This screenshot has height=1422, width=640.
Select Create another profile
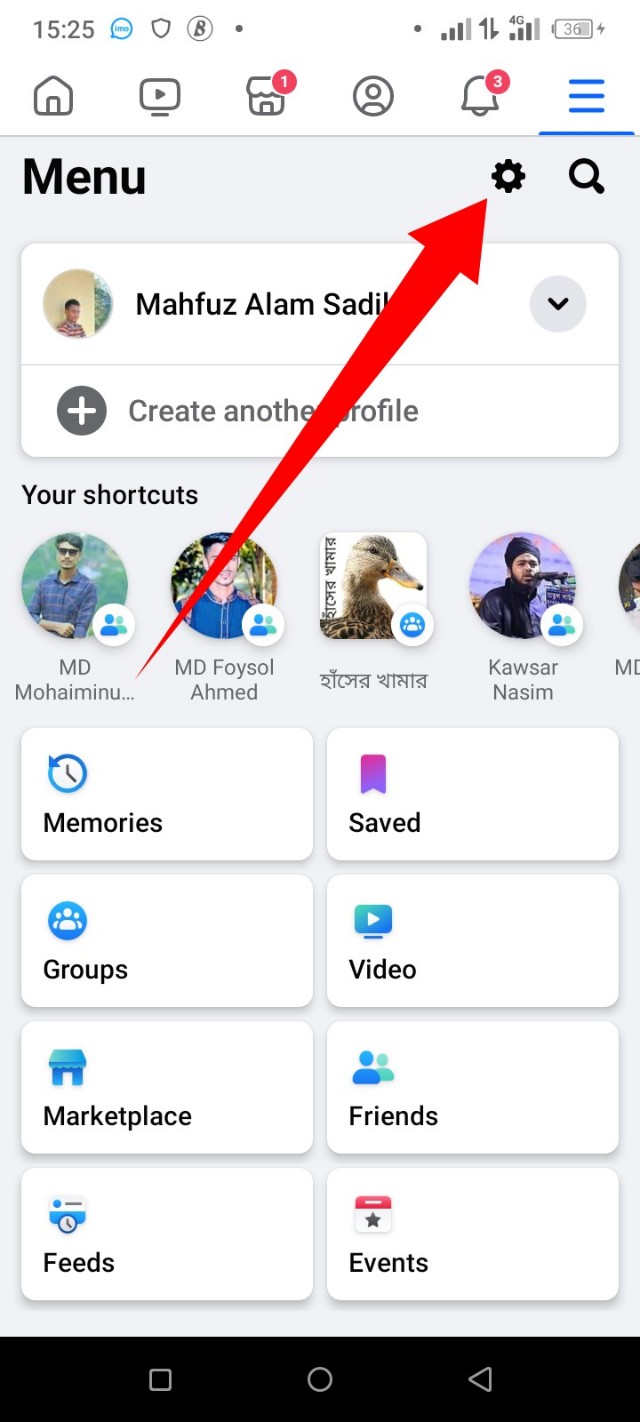click(272, 411)
